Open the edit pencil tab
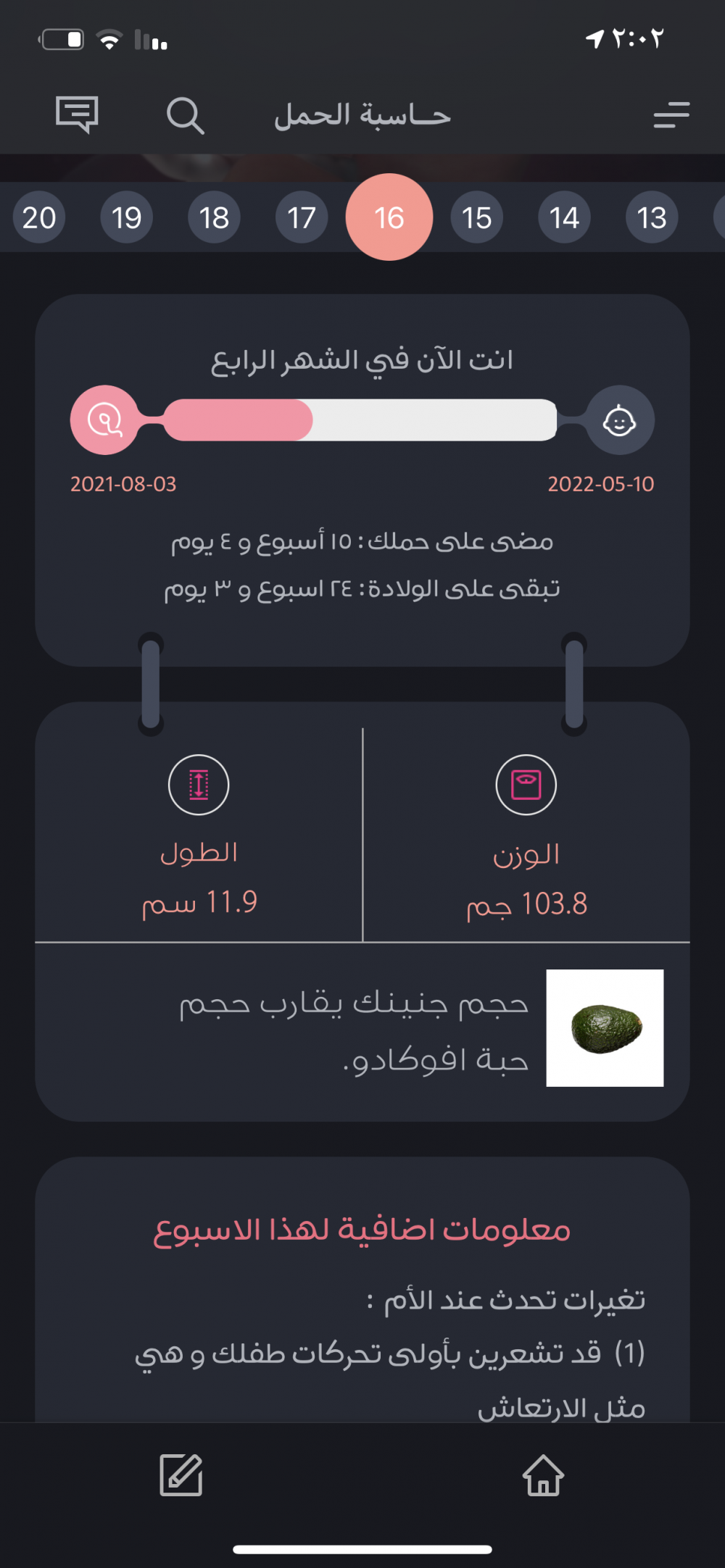 [x=181, y=1475]
